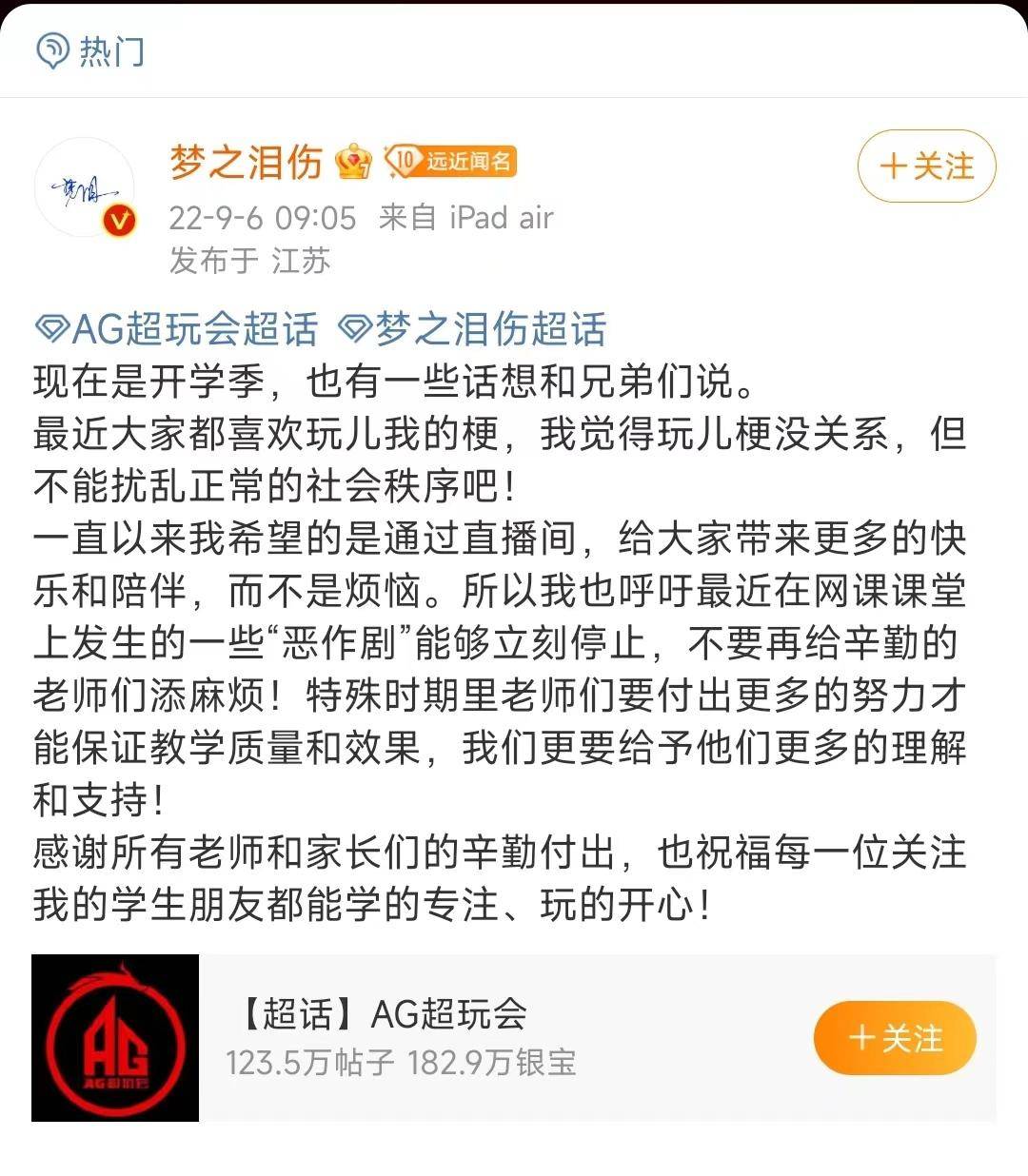Viewport: 1028px width, 1176px height.
Task: Open 梦之泪伤's profile avatar
Action: (84, 187)
